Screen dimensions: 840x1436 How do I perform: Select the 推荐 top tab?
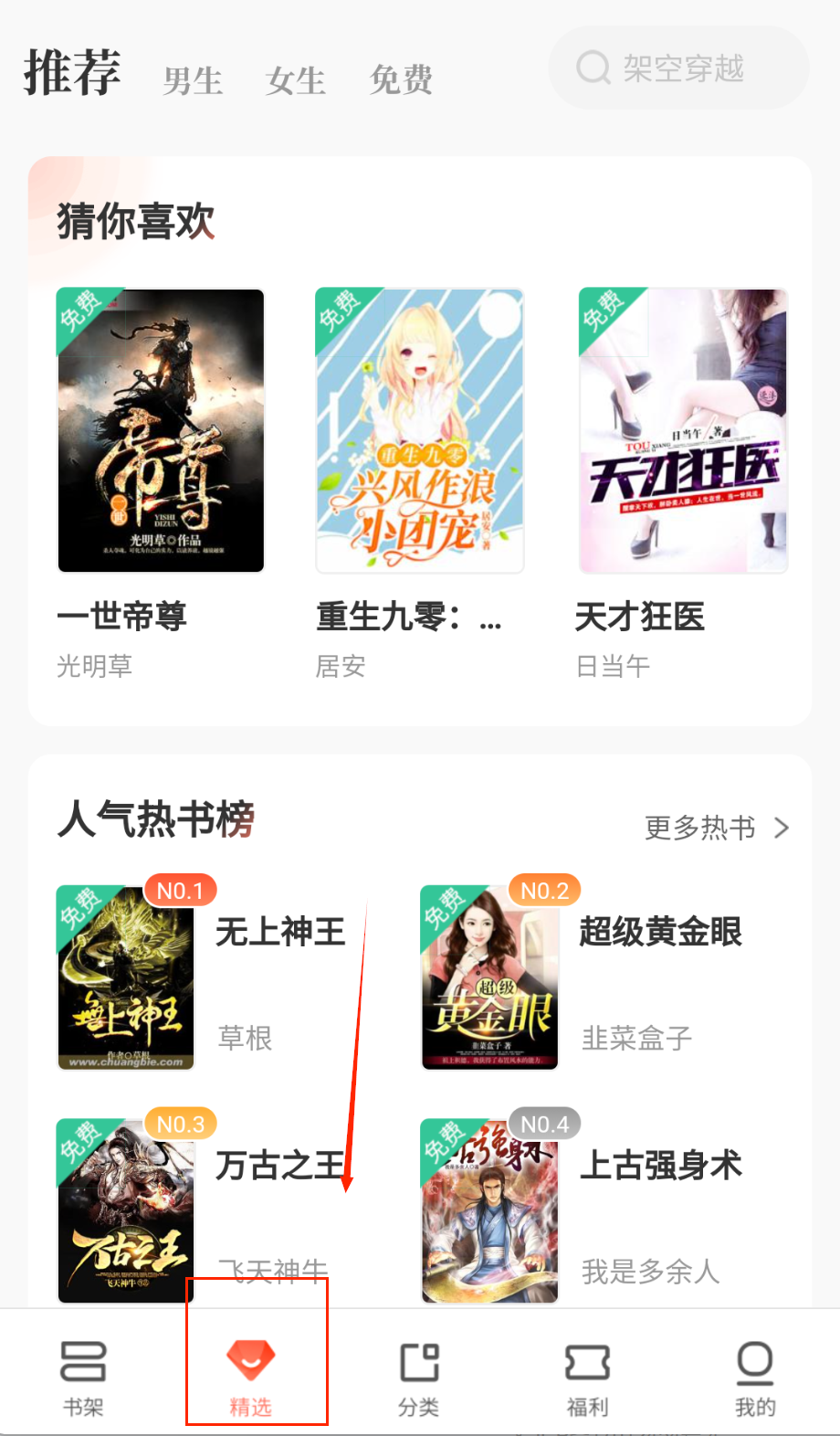(x=72, y=73)
